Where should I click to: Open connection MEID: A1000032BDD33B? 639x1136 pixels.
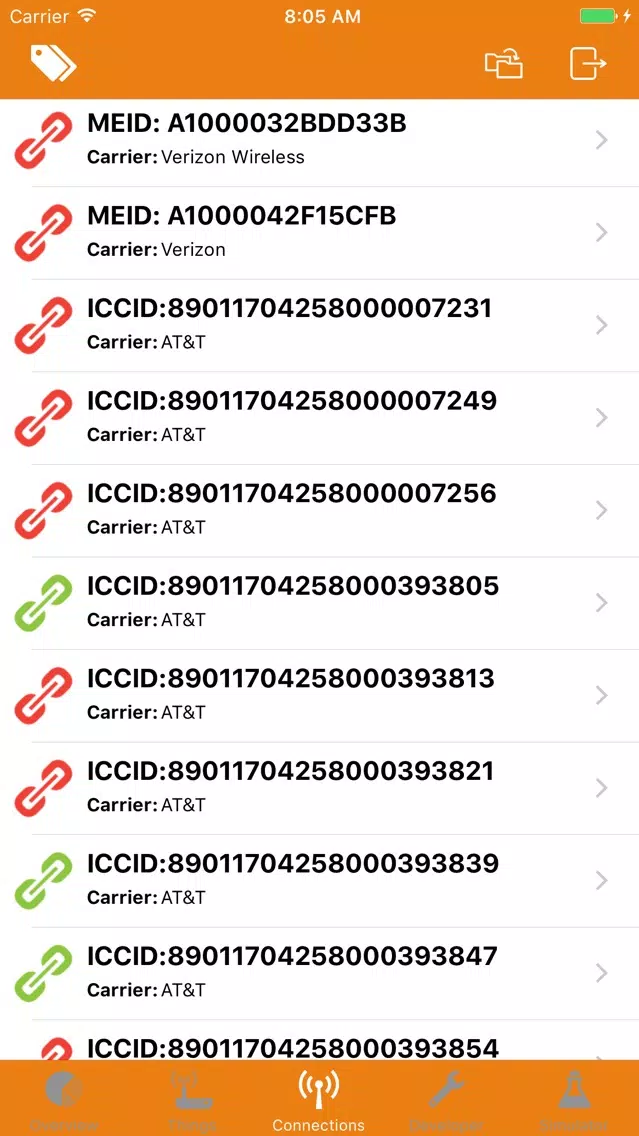tap(320, 141)
